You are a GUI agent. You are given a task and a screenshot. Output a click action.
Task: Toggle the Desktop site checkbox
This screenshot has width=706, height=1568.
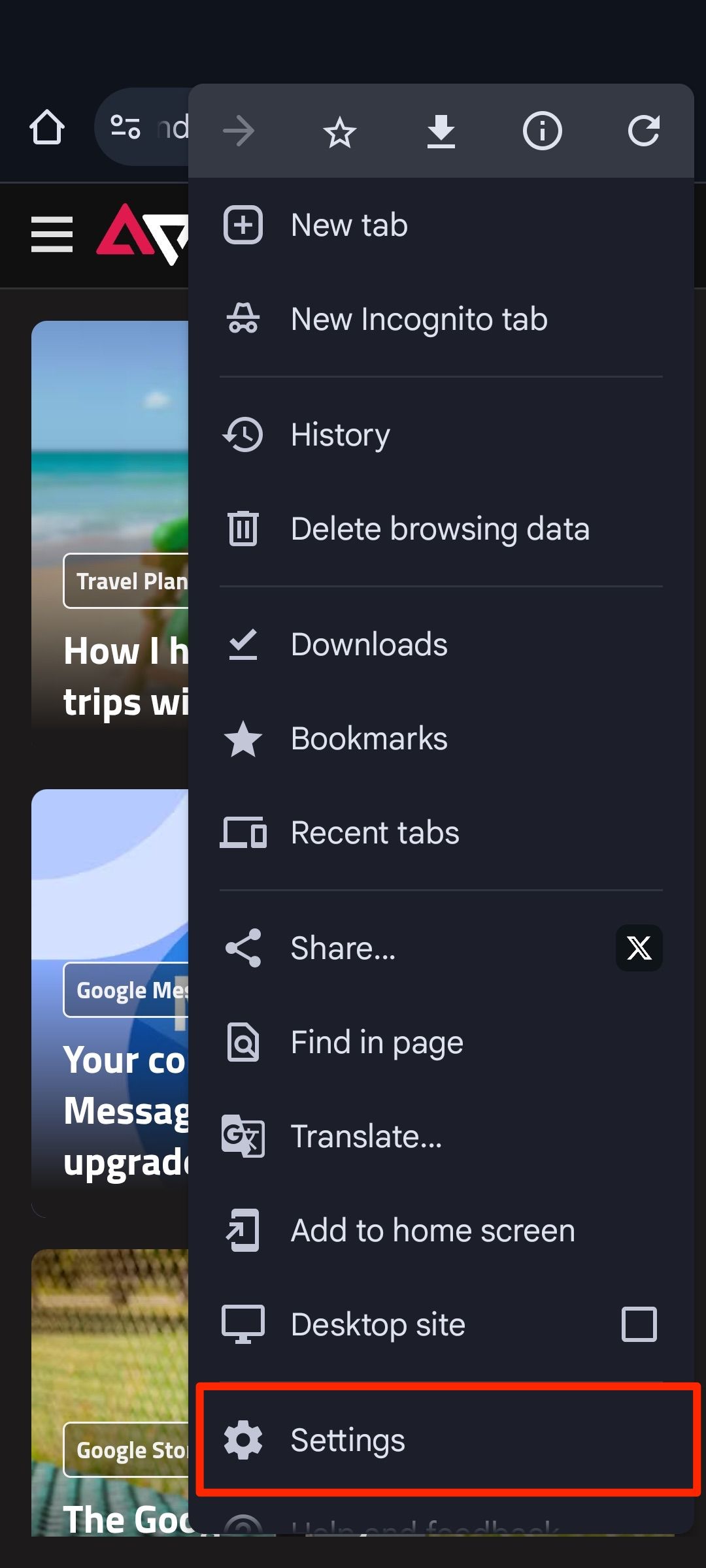[639, 1324]
